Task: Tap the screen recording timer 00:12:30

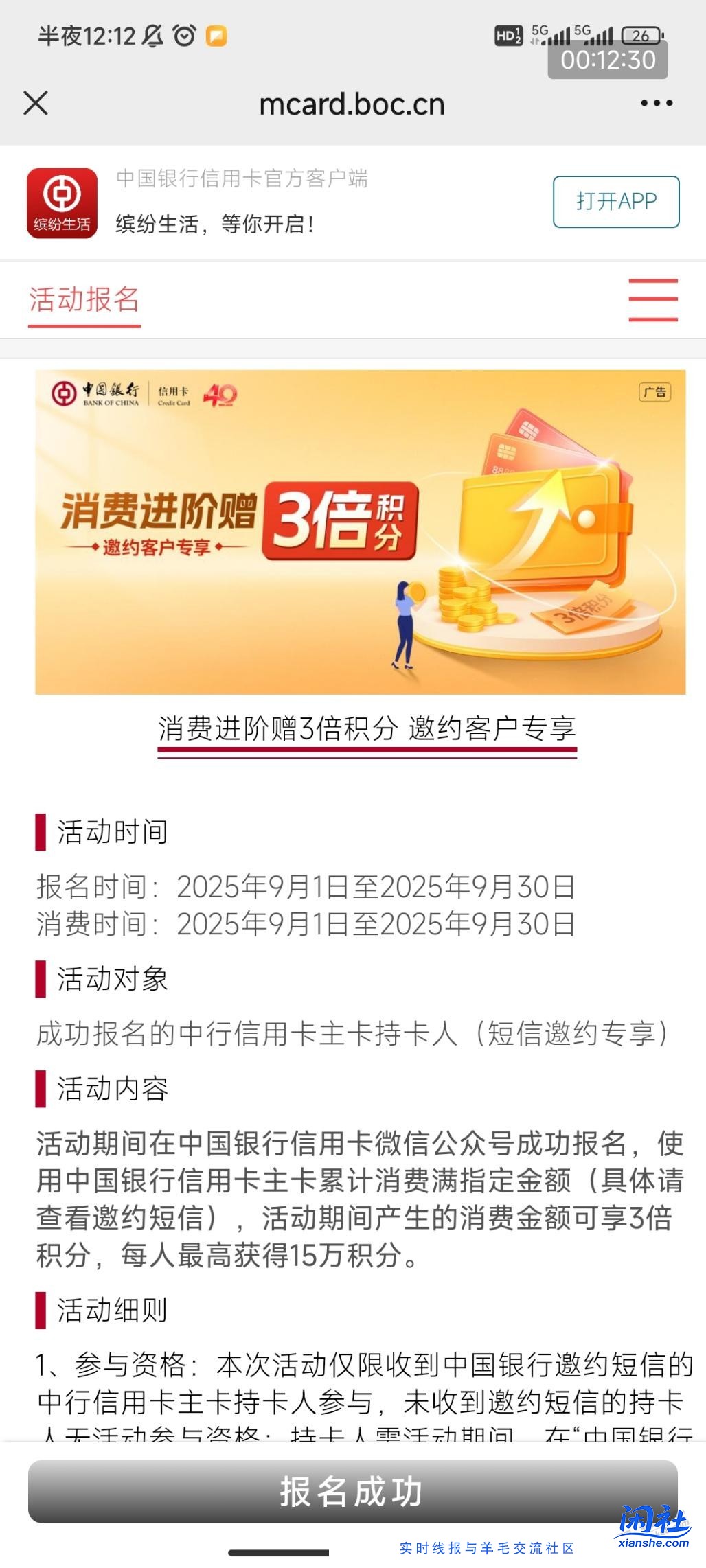Action: click(607, 60)
